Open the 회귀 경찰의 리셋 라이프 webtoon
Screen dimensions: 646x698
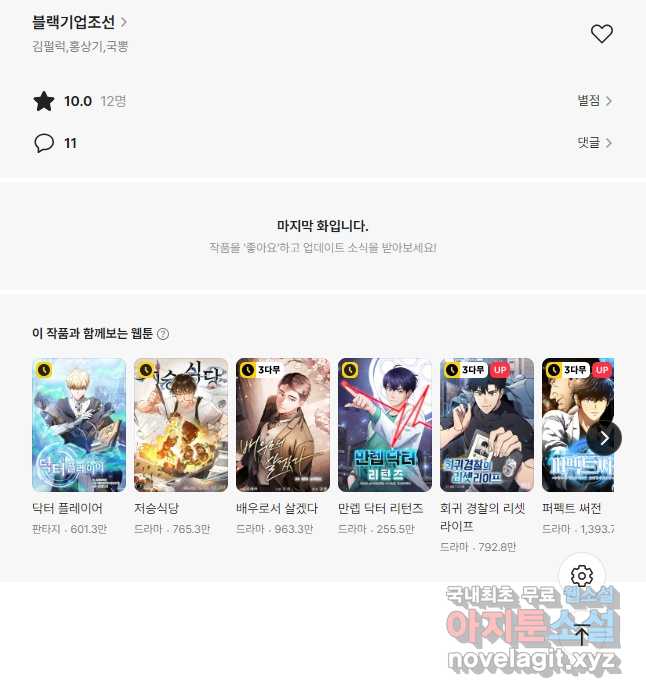(x=487, y=425)
